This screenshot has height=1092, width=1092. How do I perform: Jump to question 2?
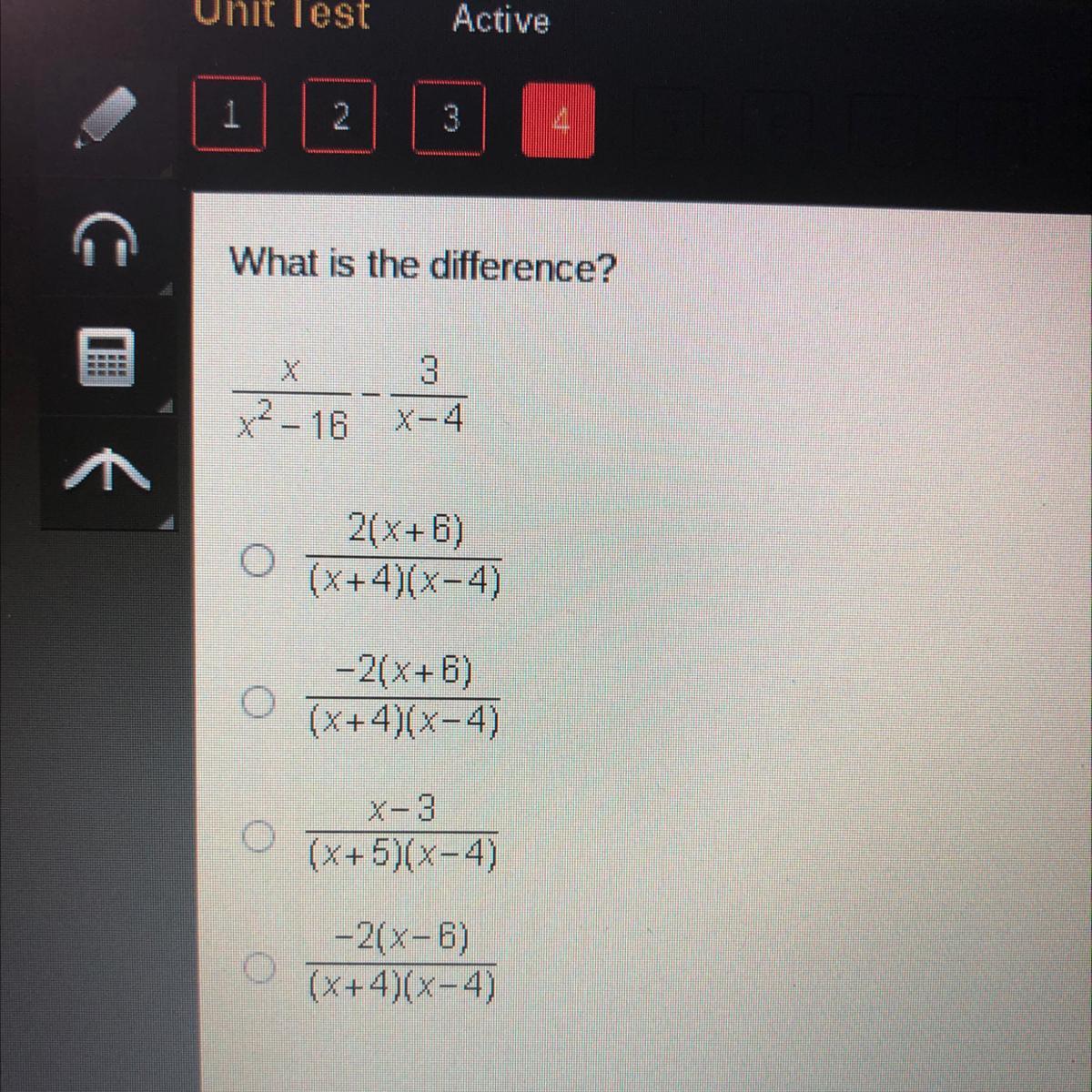(x=339, y=116)
